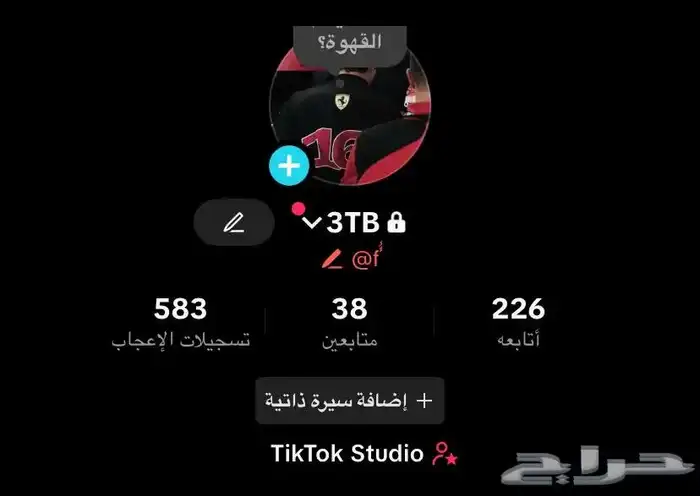The width and height of the screenshot is (700, 496).
Task: Open the edit profile pencil button
Action: click(234, 222)
